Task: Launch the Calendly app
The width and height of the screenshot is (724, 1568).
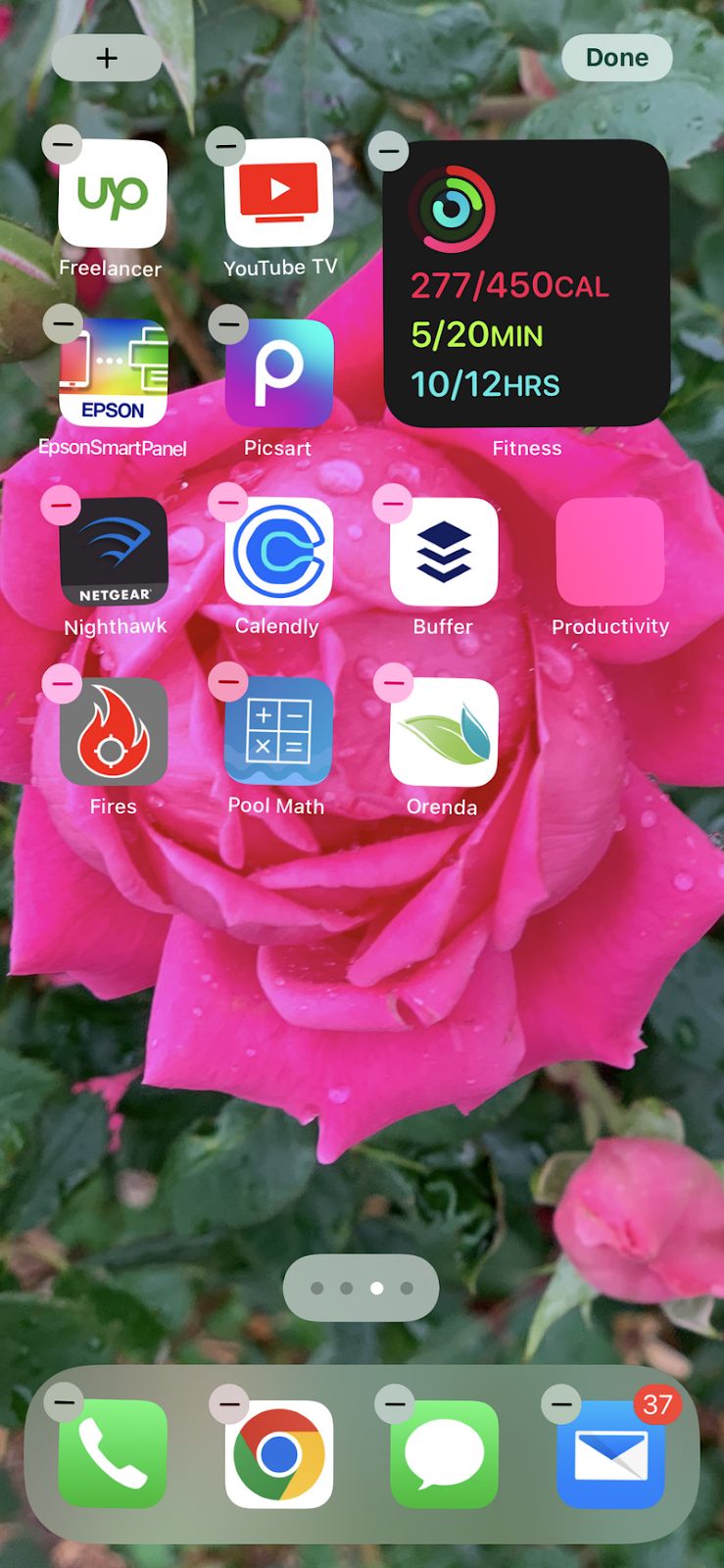Action: (x=279, y=552)
